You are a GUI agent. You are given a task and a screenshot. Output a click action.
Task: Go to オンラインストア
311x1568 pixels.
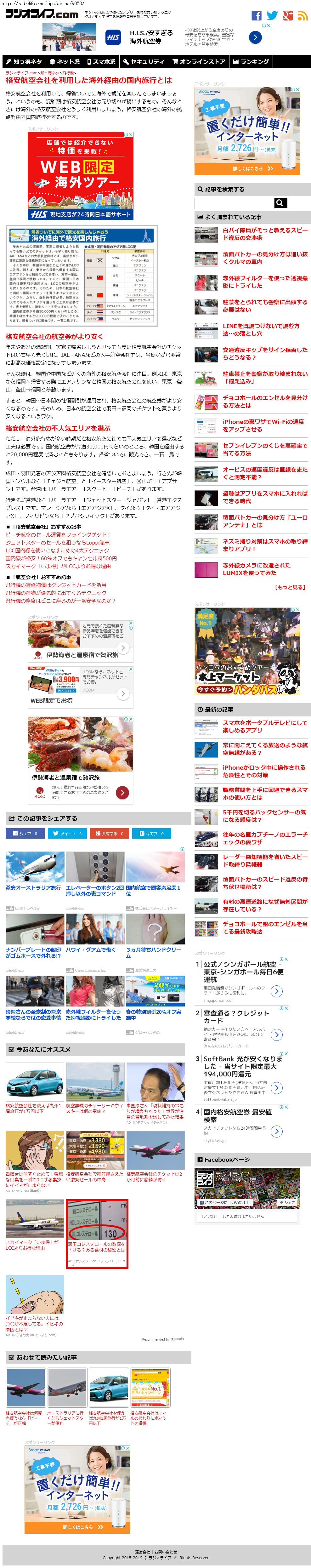(x=199, y=61)
